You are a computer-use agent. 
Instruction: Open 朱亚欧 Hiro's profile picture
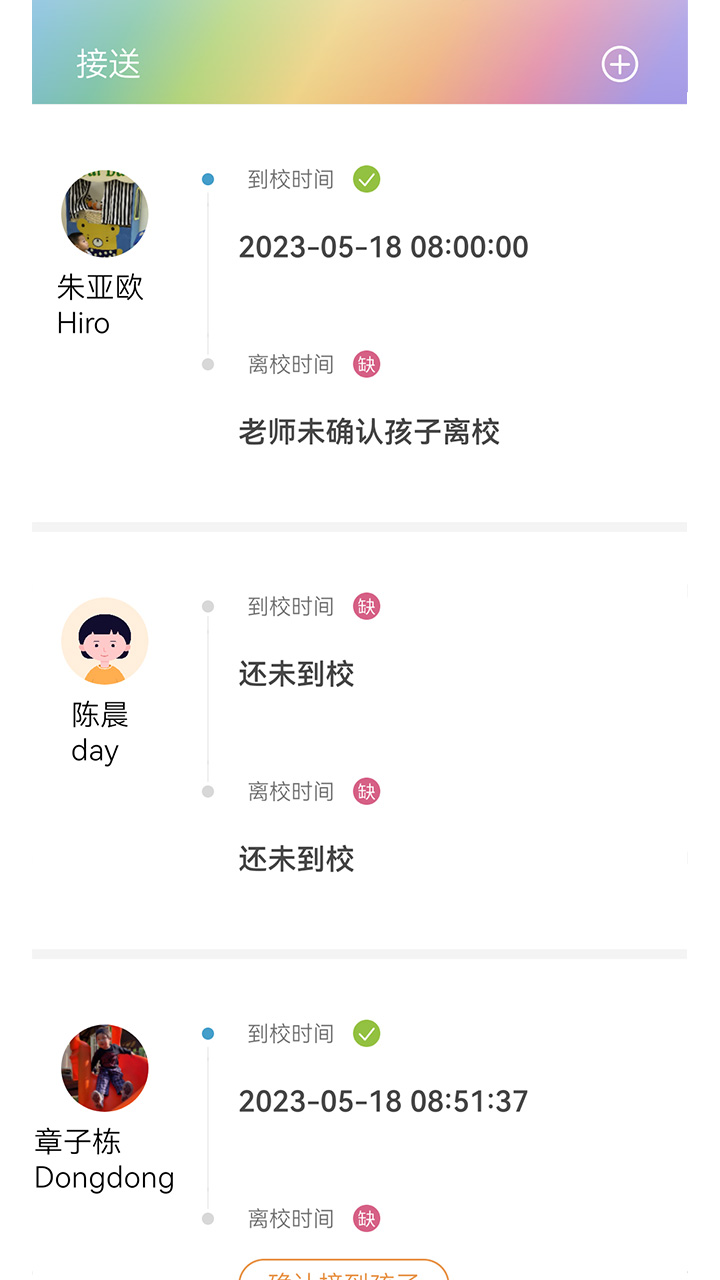(105, 213)
